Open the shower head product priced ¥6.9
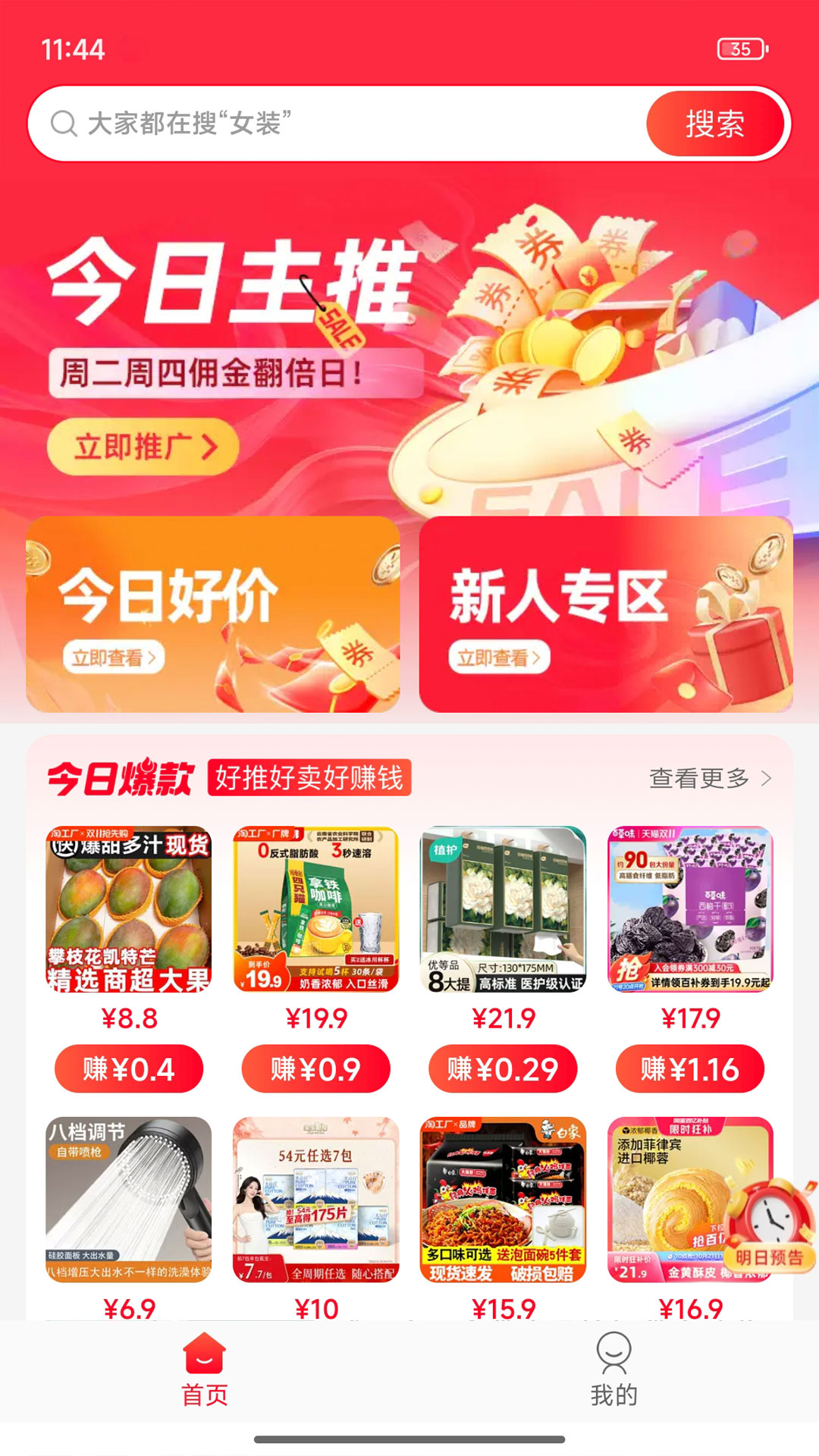Screen dimensions: 819x1456 (129, 1200)
